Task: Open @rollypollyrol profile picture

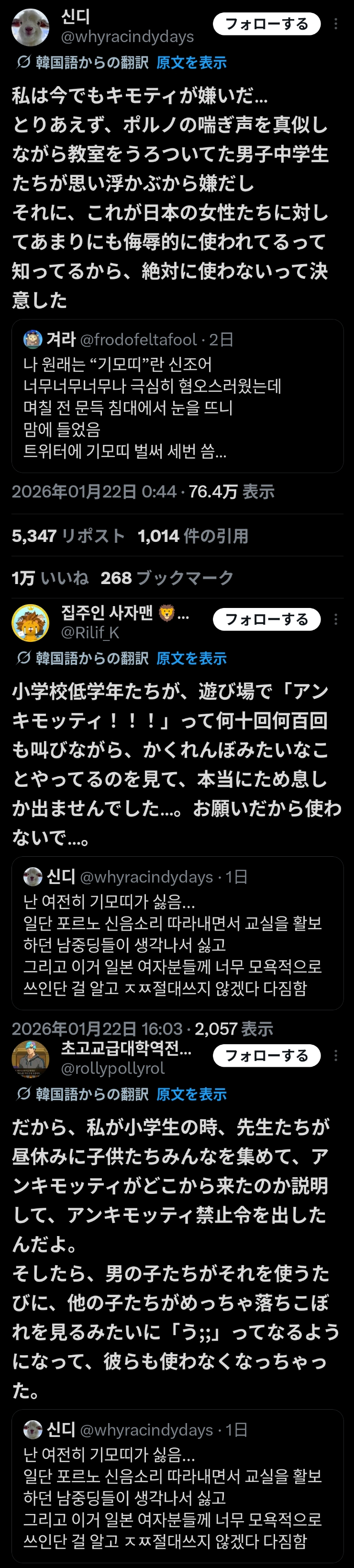Action: 31,1059
